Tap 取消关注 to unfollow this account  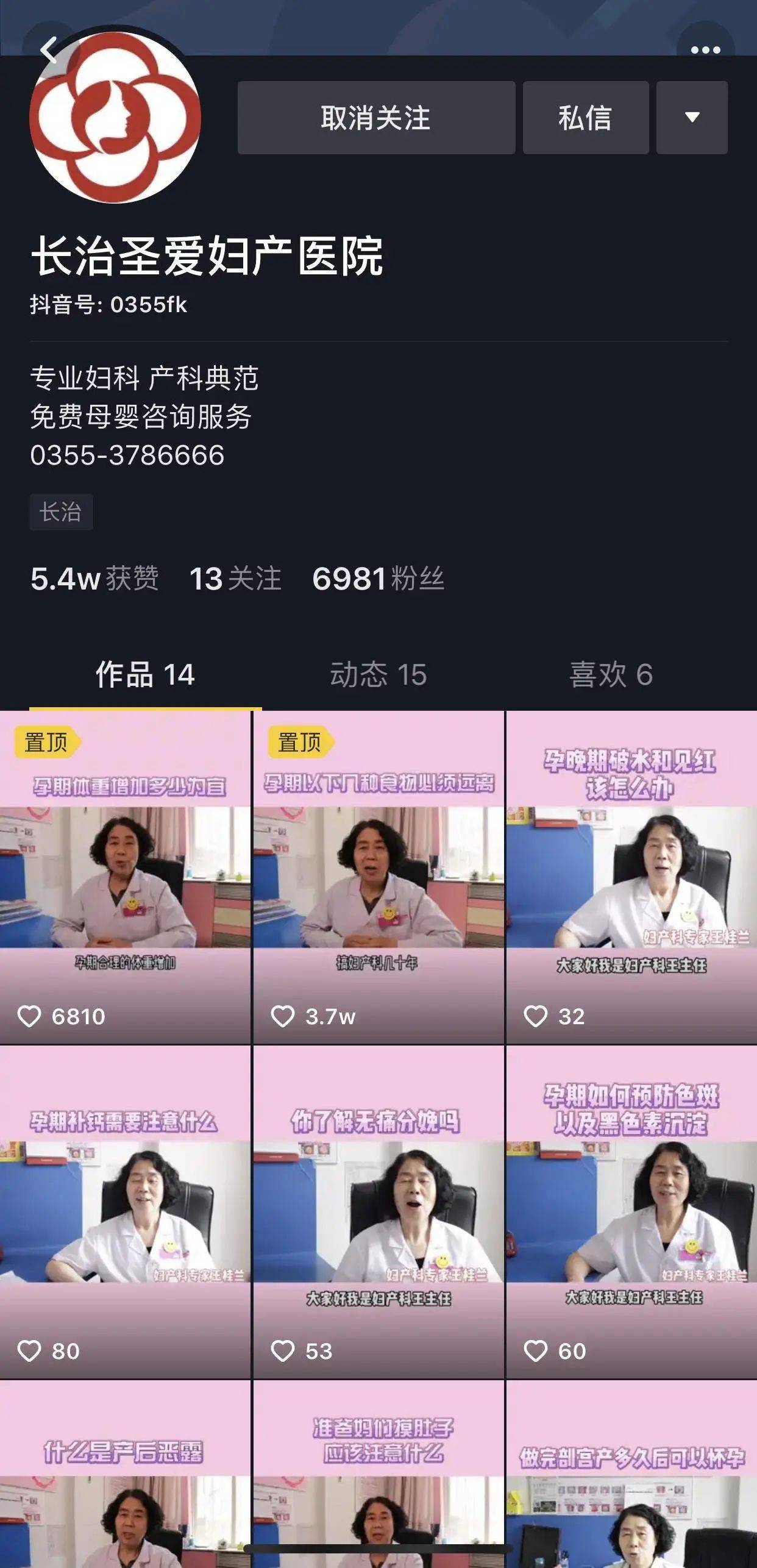[x=376, y=118]
